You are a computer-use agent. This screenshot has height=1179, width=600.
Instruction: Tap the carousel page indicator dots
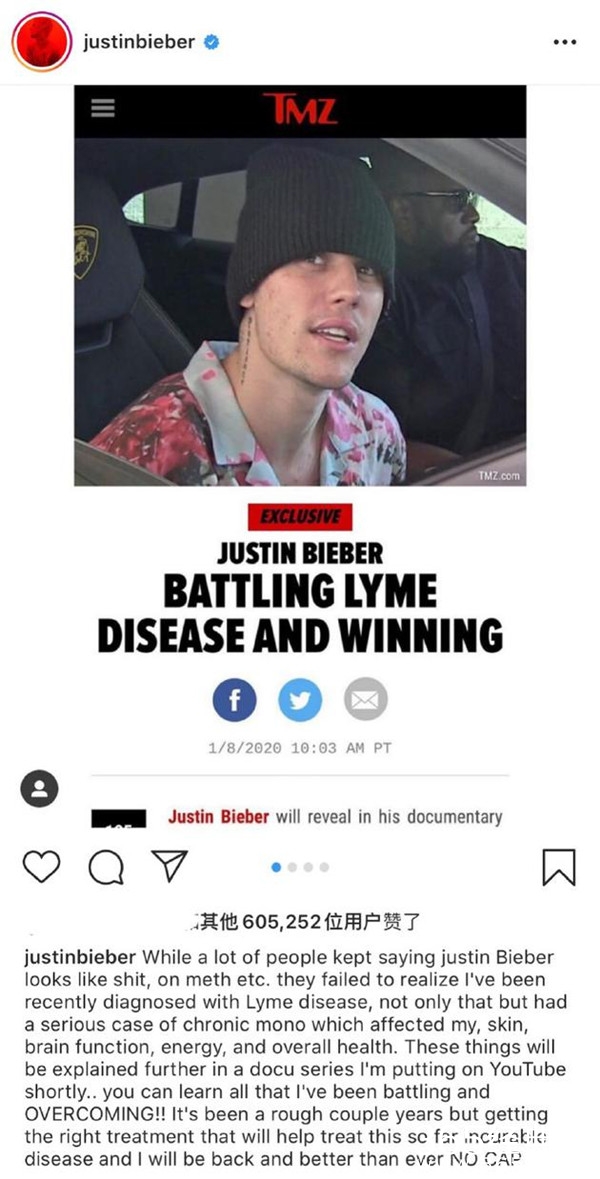pos(300,867)
